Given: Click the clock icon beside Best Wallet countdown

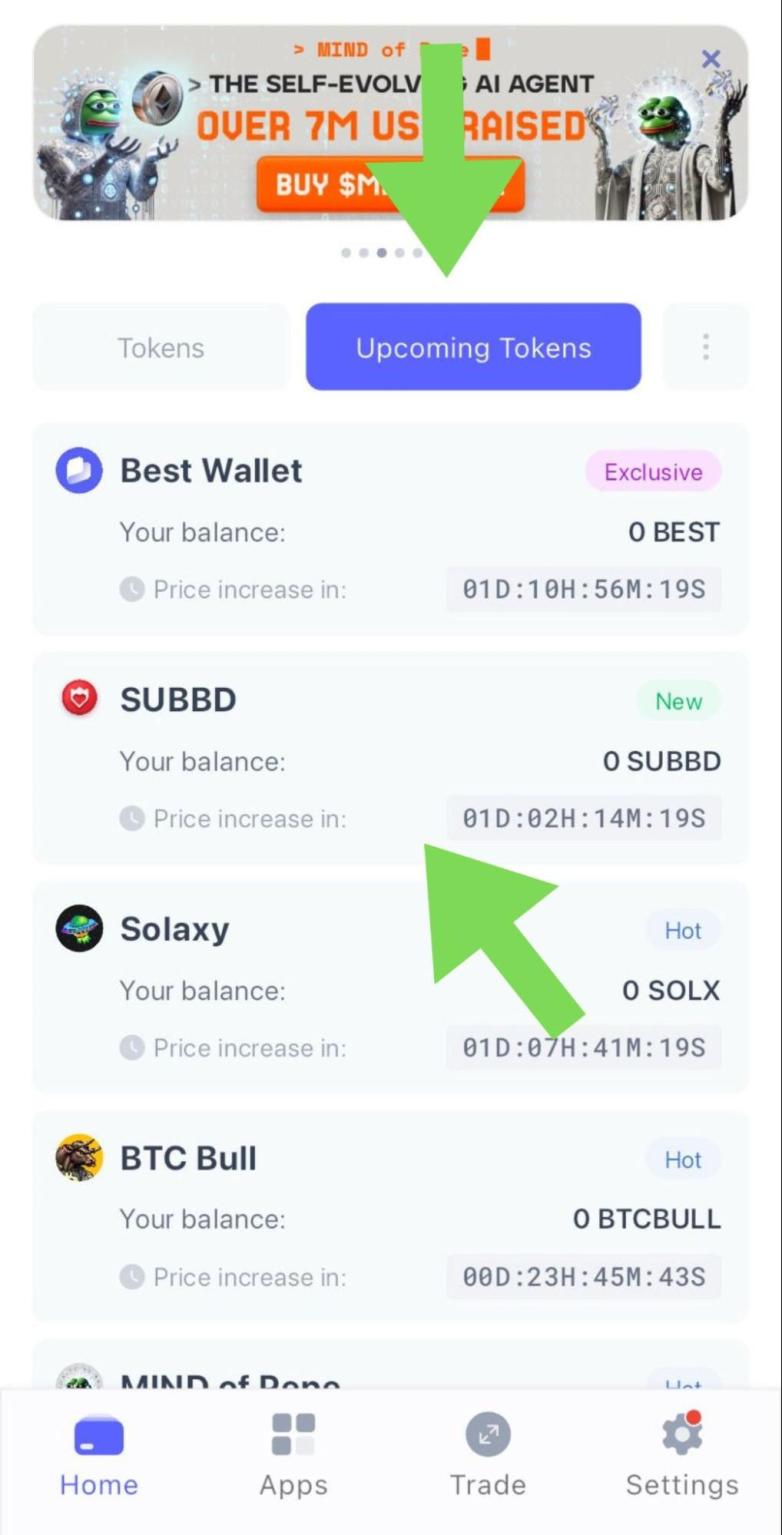Looking at the screenshot, I should tap(133, 589).
